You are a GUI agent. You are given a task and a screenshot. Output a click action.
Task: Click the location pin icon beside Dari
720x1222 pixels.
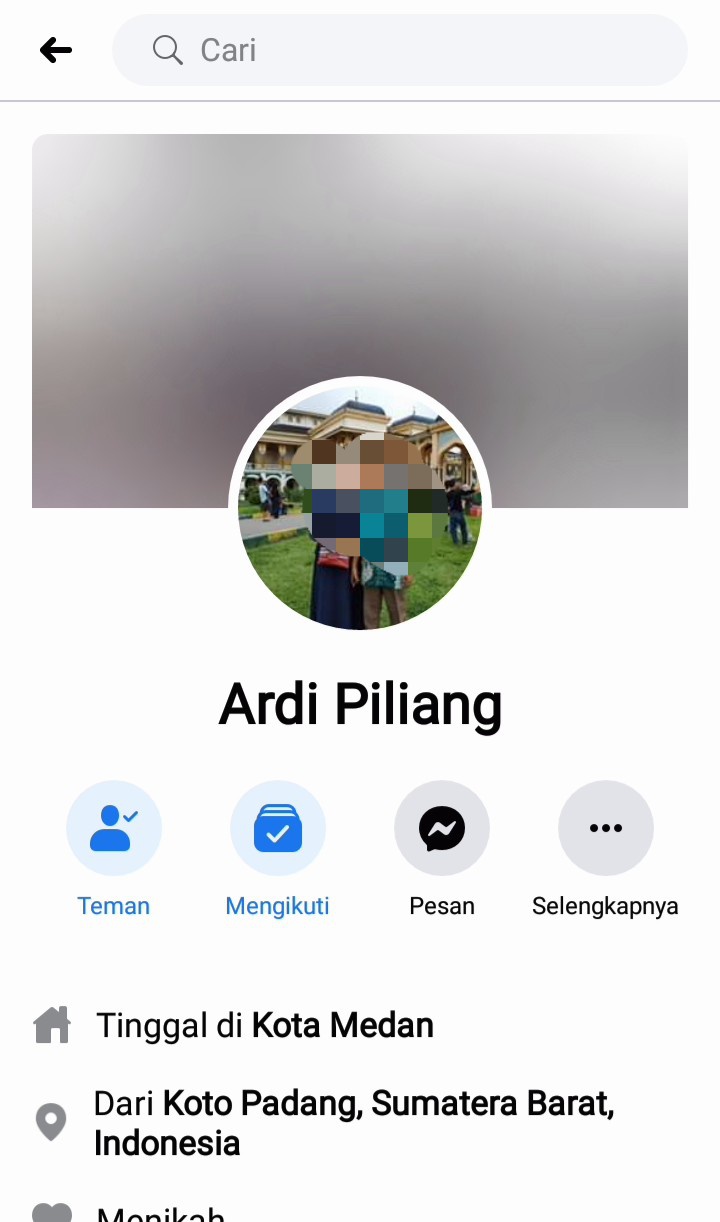pyautogui.click(x=51, y=1122)
